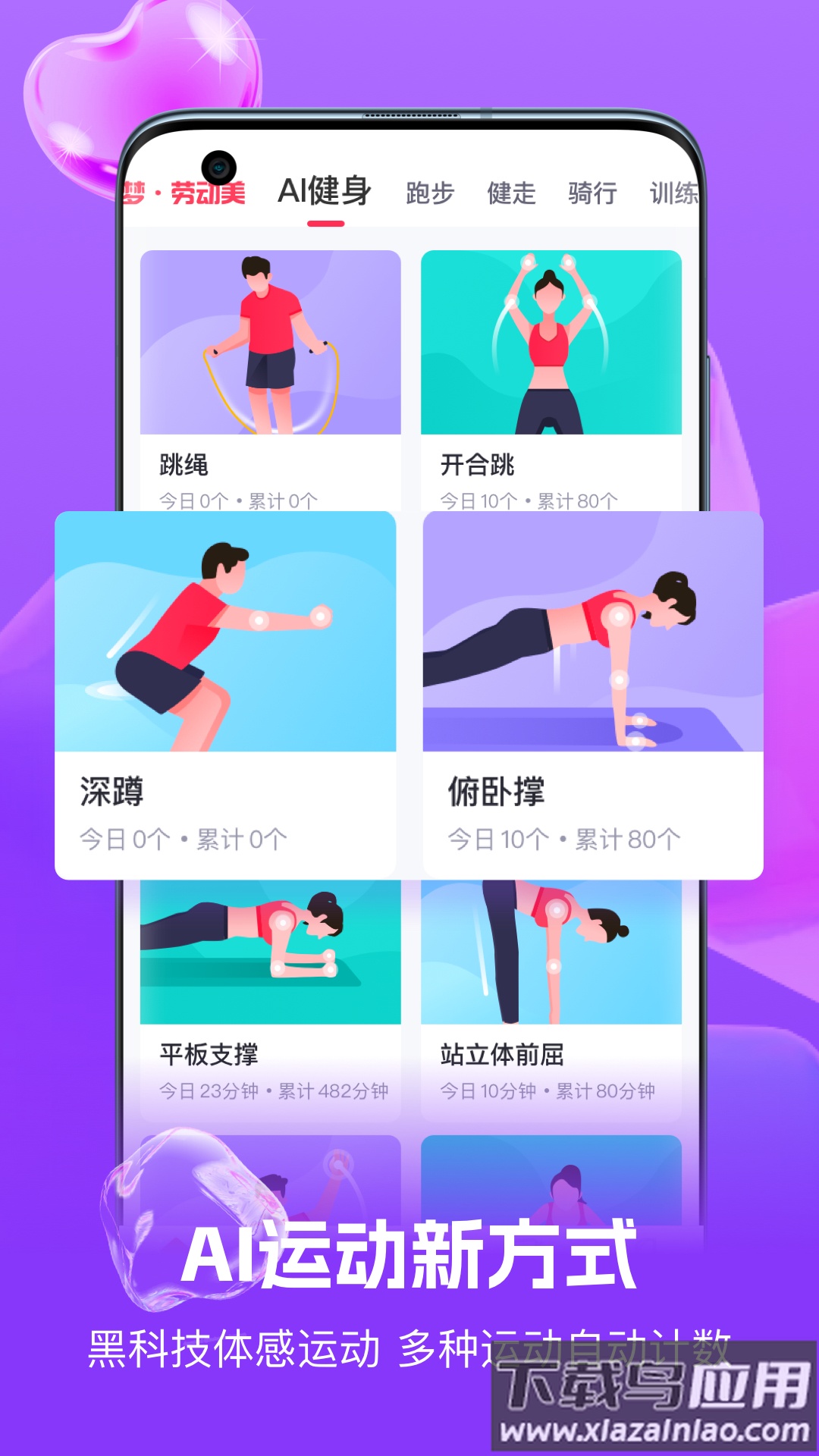Select the 骑行 cycling tab
The width and height of the screenshot is (819, 1456).
(x=591, y=195)
